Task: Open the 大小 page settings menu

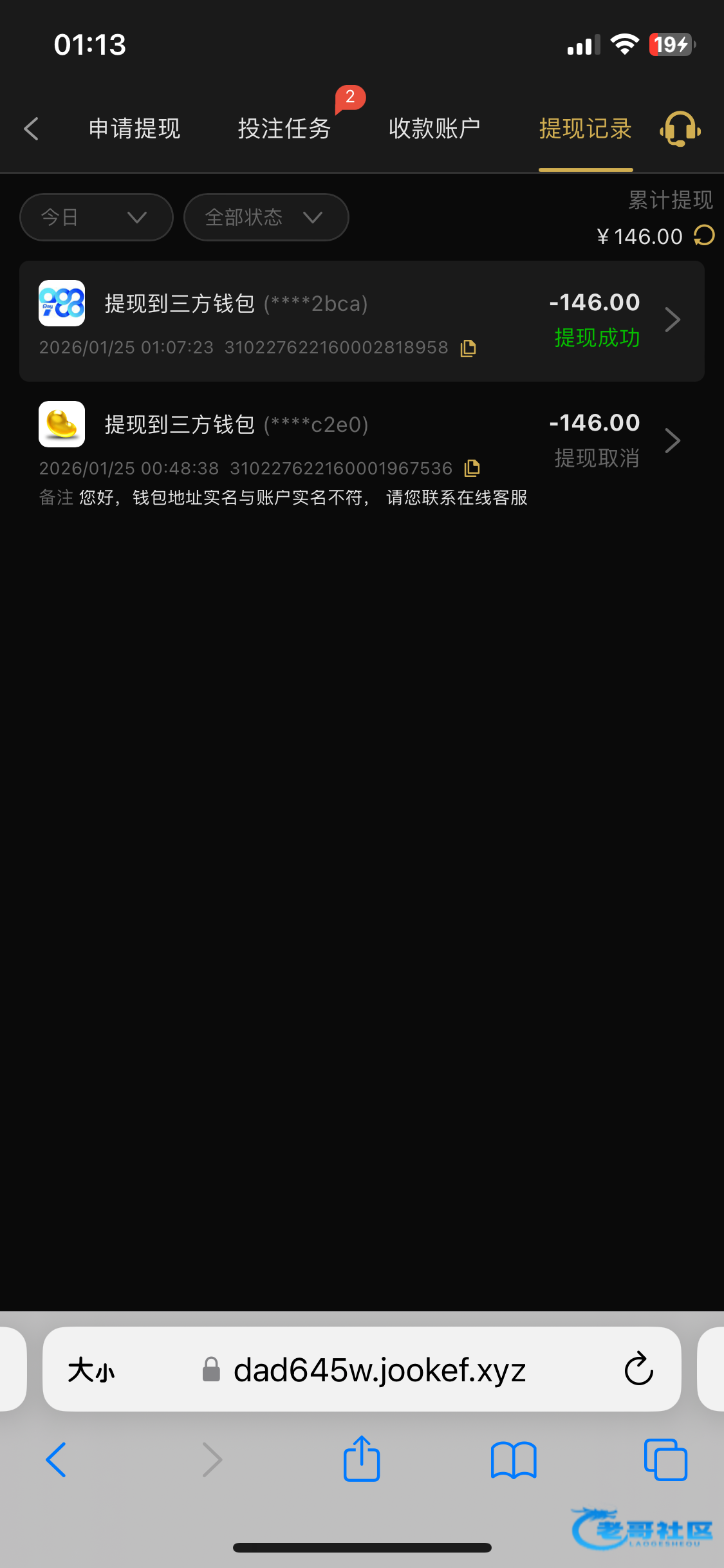Action: click(x=91, y=1370)
